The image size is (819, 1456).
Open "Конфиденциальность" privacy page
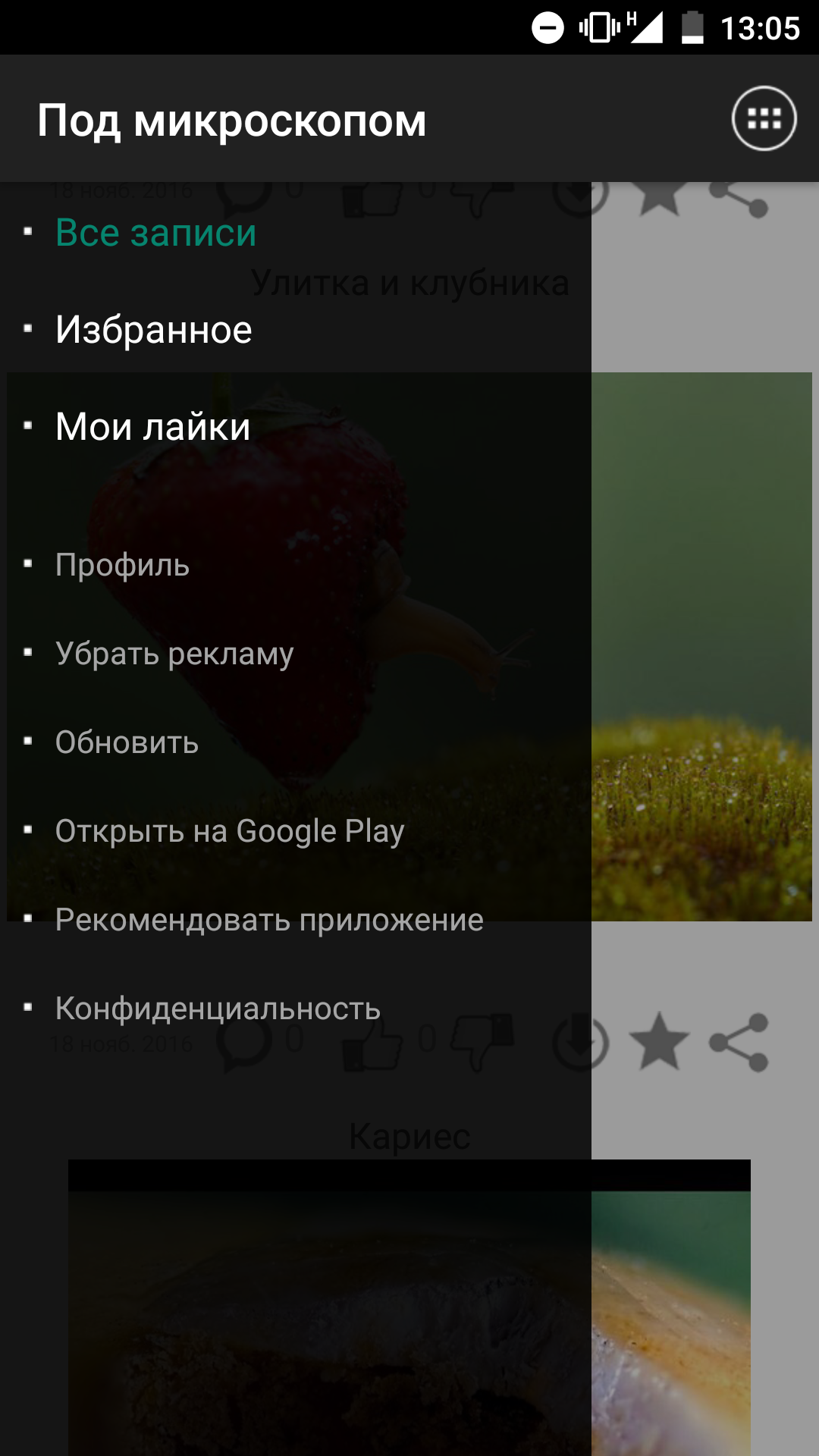click(218, 1009)
